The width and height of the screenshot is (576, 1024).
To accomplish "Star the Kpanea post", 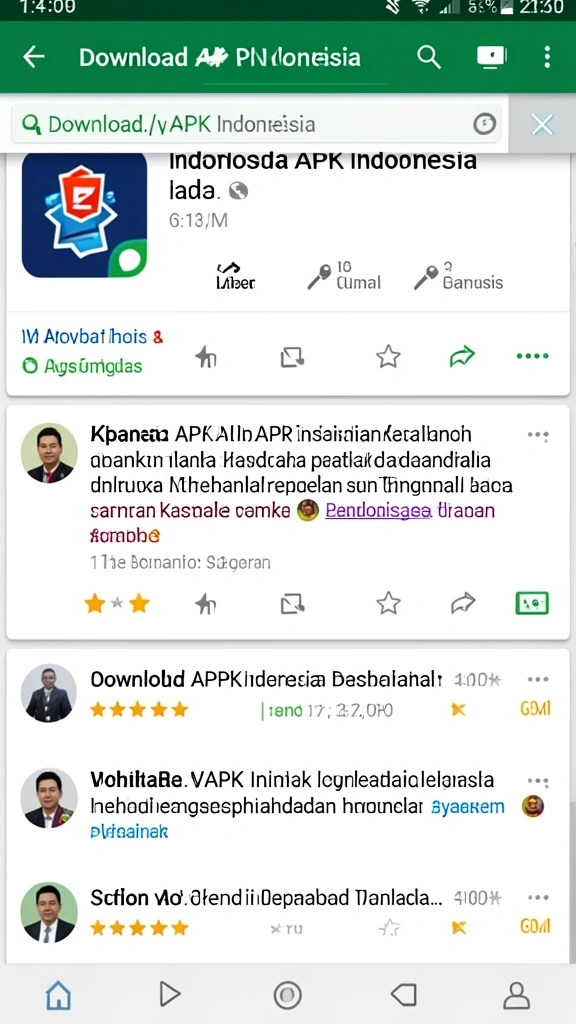I will click(388, 603).
